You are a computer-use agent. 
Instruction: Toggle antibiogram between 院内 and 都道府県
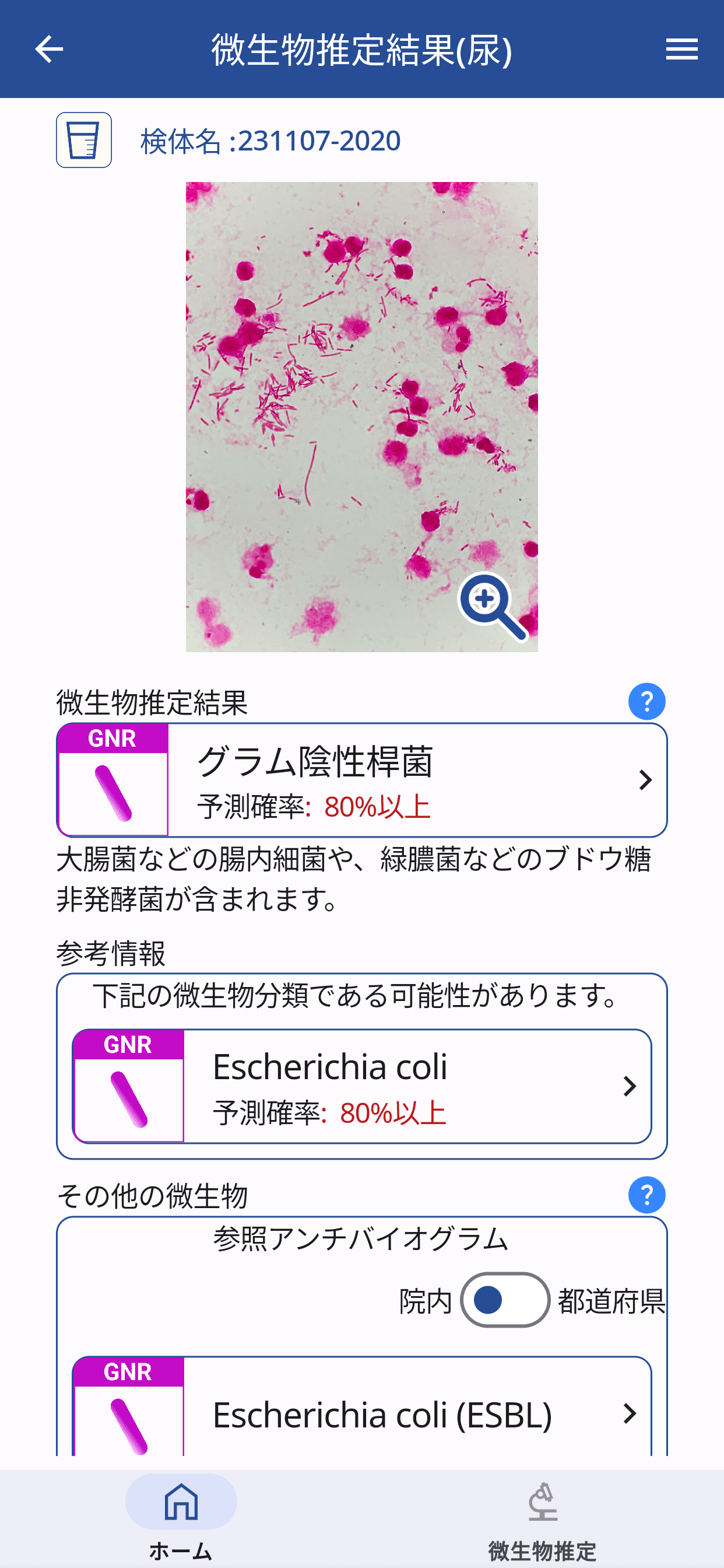point(505,1300)
